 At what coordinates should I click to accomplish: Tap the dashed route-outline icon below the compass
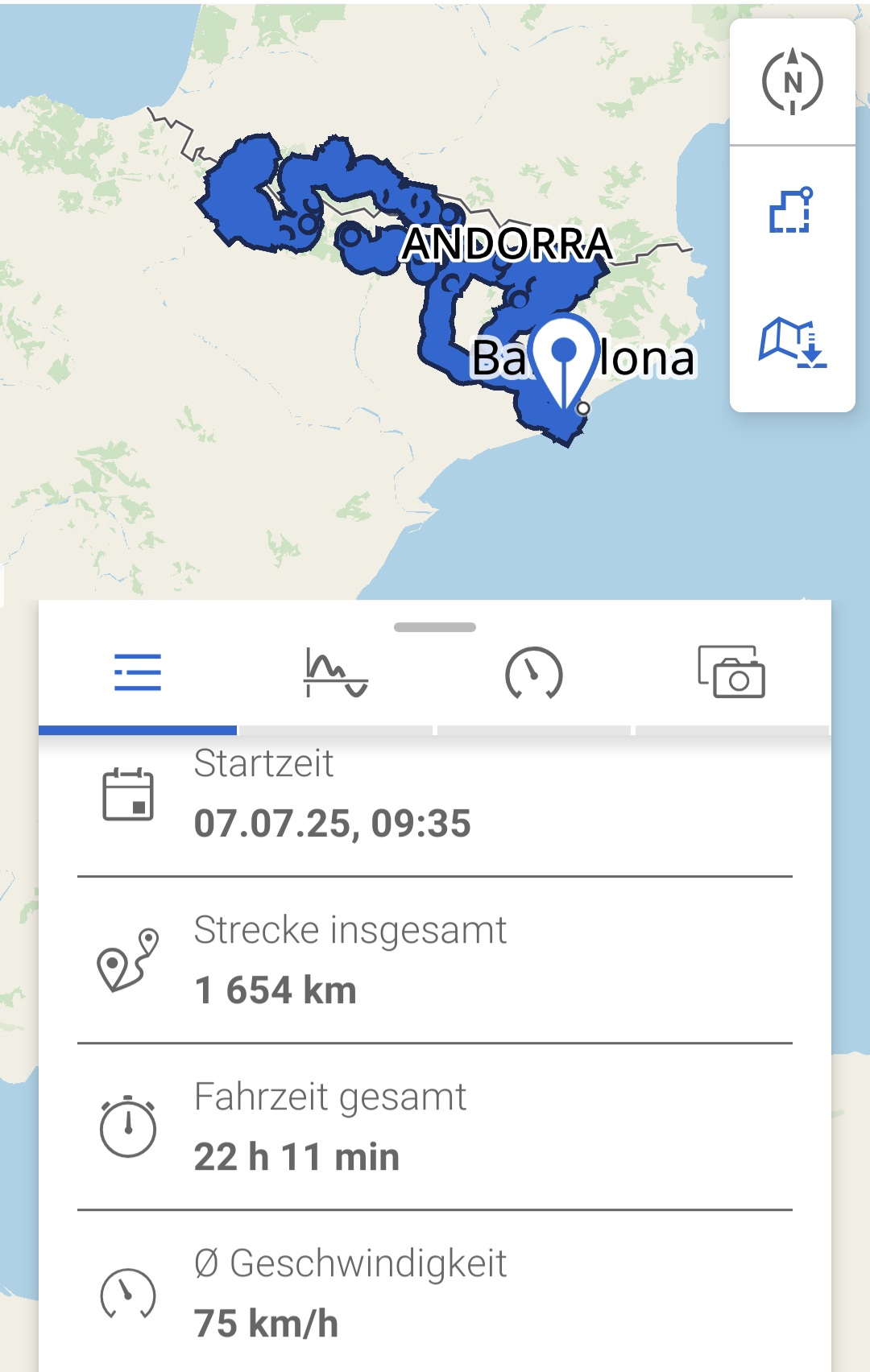click(x=791, y=211)
